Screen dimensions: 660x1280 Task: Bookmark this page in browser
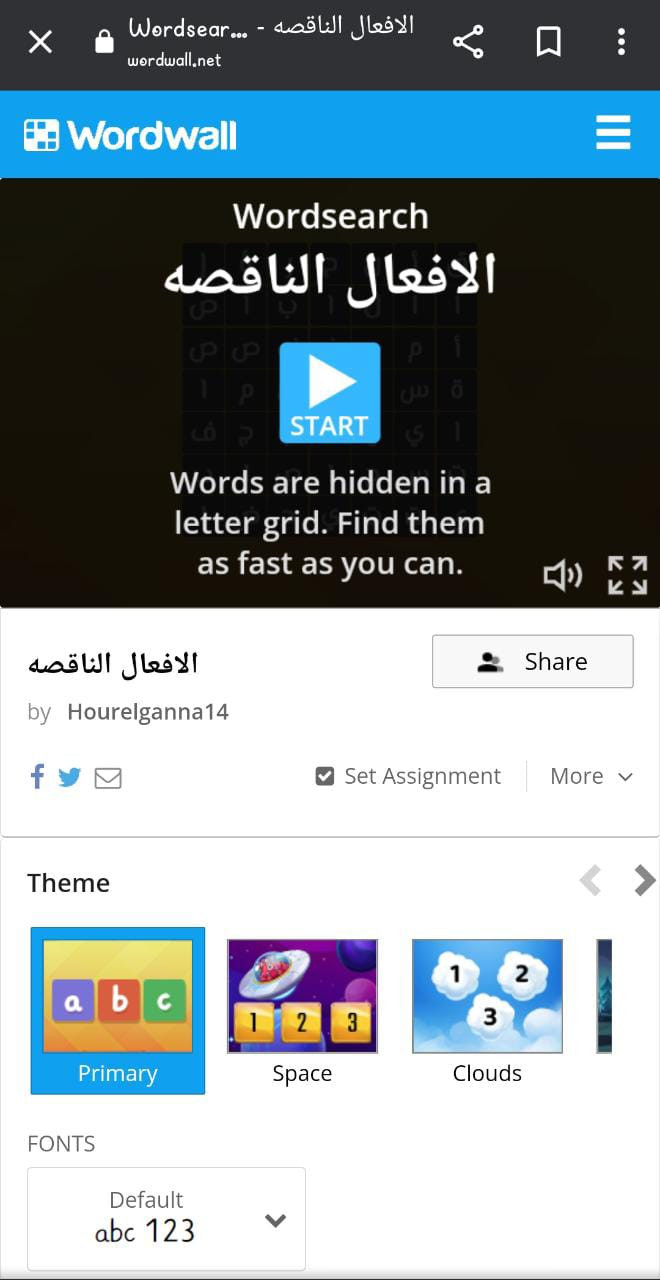click(548, 42)
